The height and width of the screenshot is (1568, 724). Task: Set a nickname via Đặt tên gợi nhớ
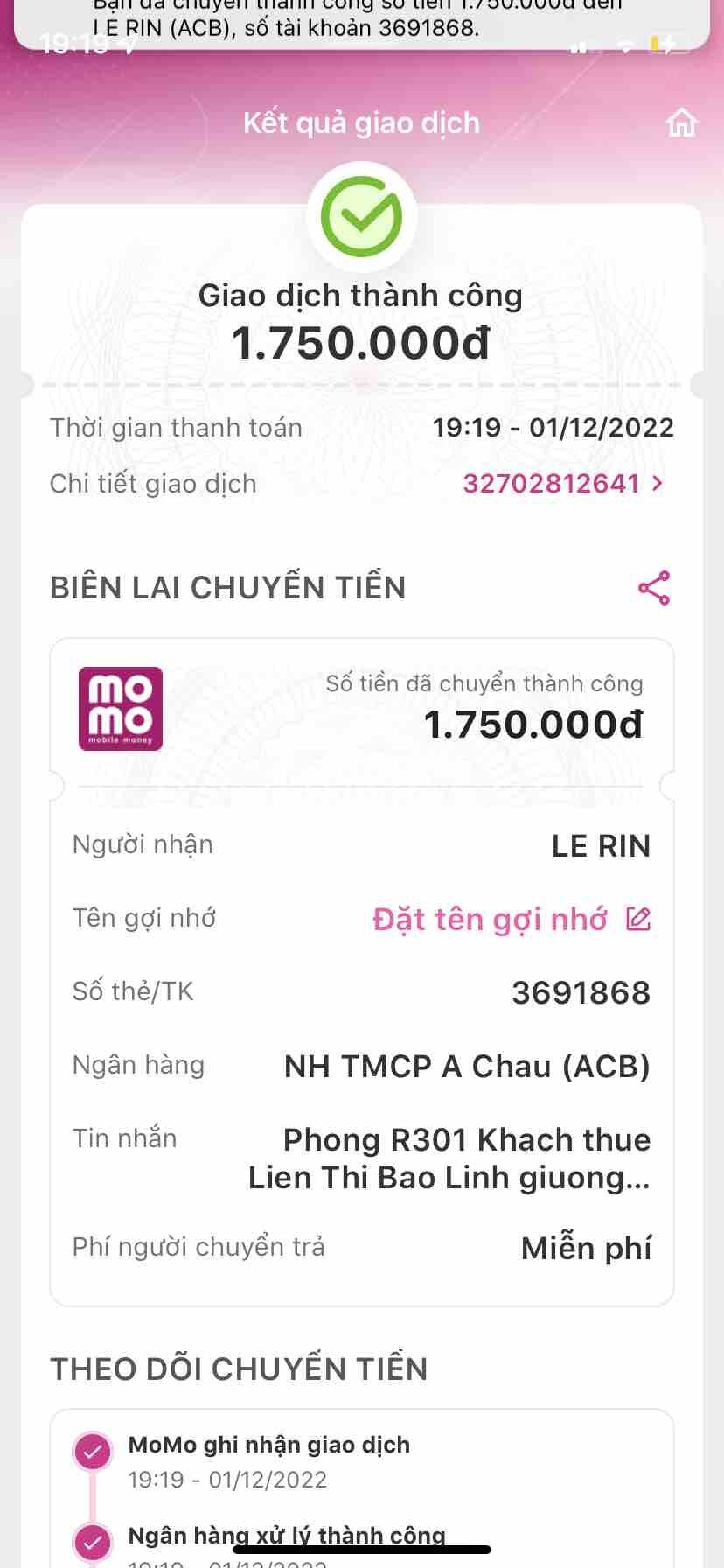coord(512,920)
